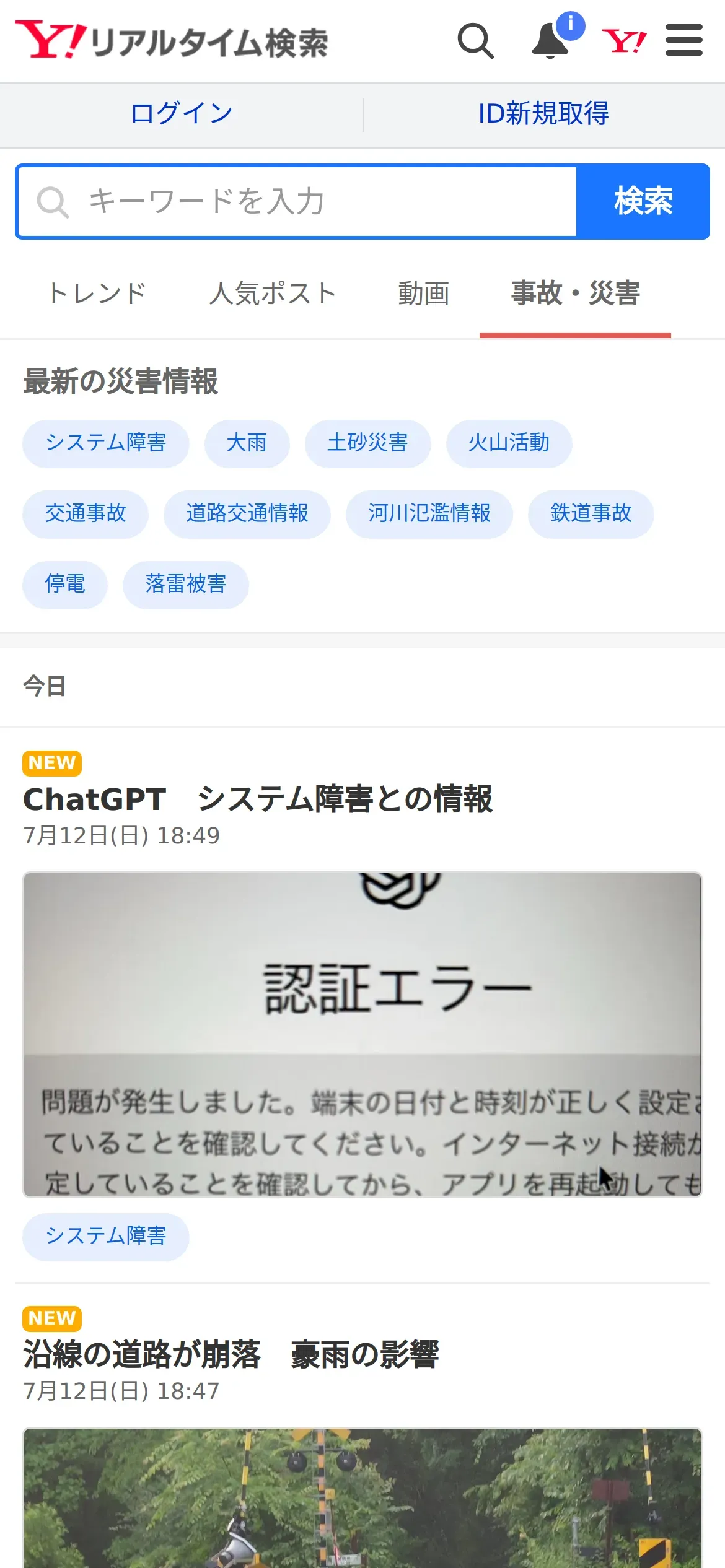Open 沿線の道路が崩落 豪雨の影響 article
The width and height of the screenshot is (725, 1568).
[231, 1355]
